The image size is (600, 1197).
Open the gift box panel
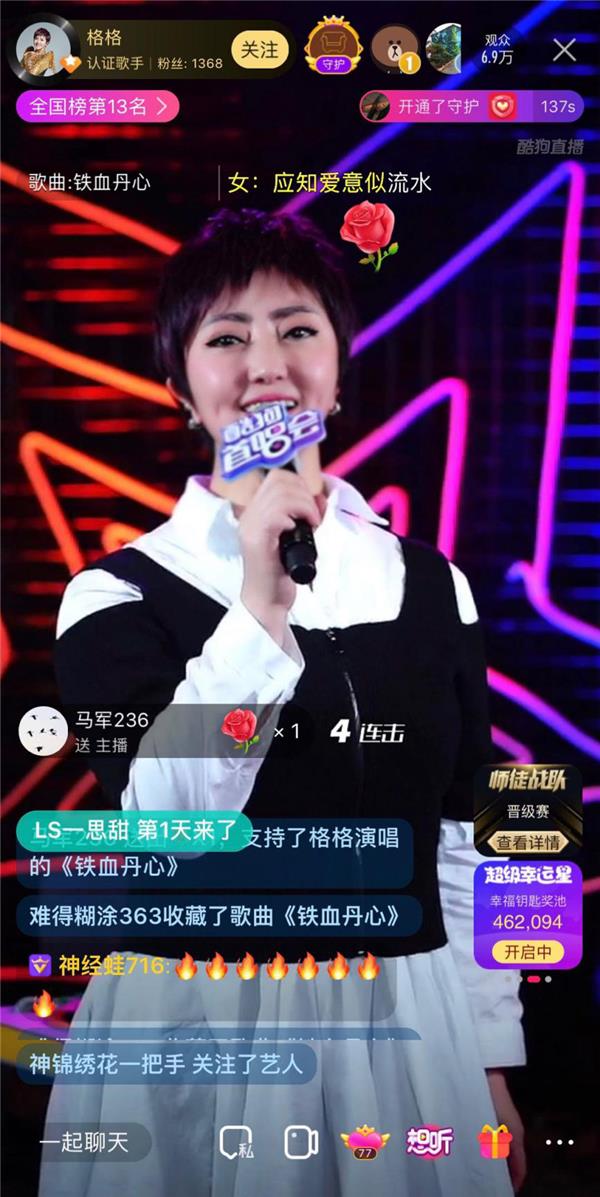click(x=494, y=1142)
